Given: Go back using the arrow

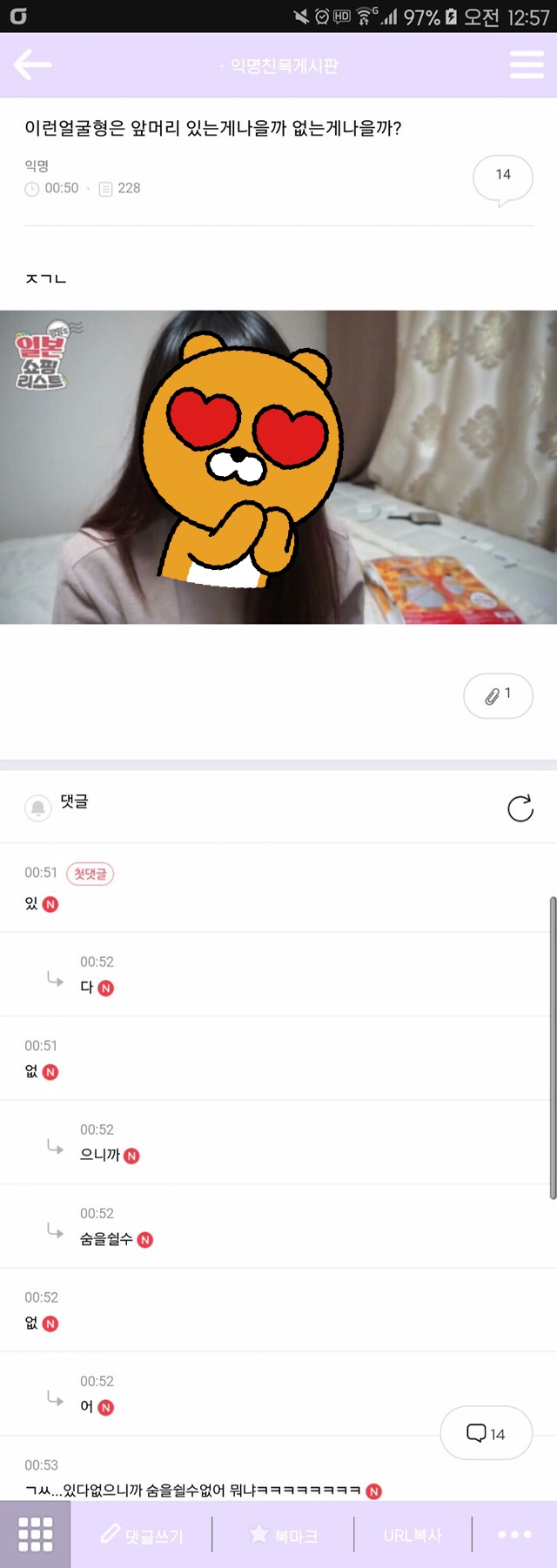Looking at the screenshot, I should click(33, 65).
